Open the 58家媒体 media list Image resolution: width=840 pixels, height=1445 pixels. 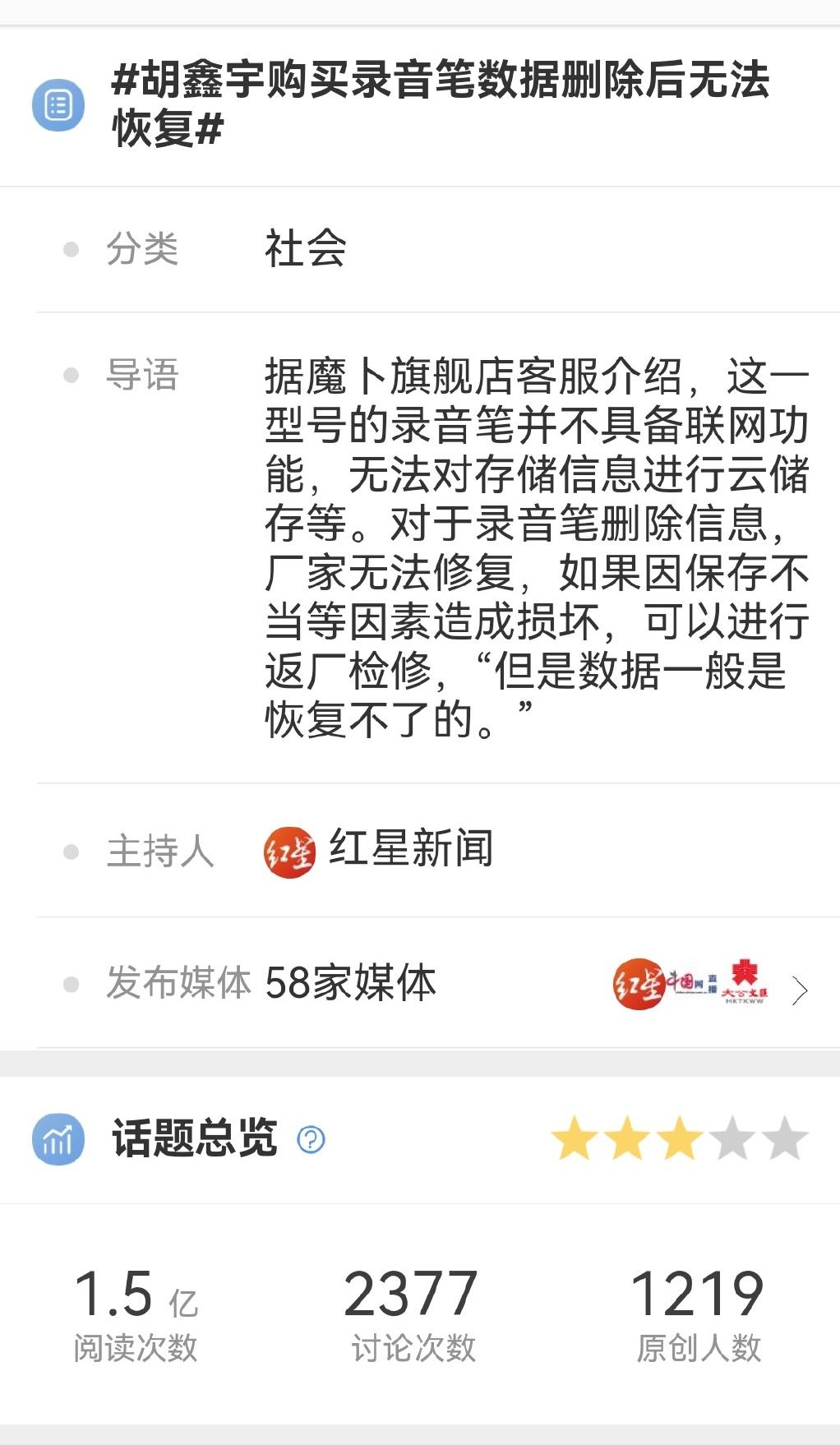[x=348, y=982]
